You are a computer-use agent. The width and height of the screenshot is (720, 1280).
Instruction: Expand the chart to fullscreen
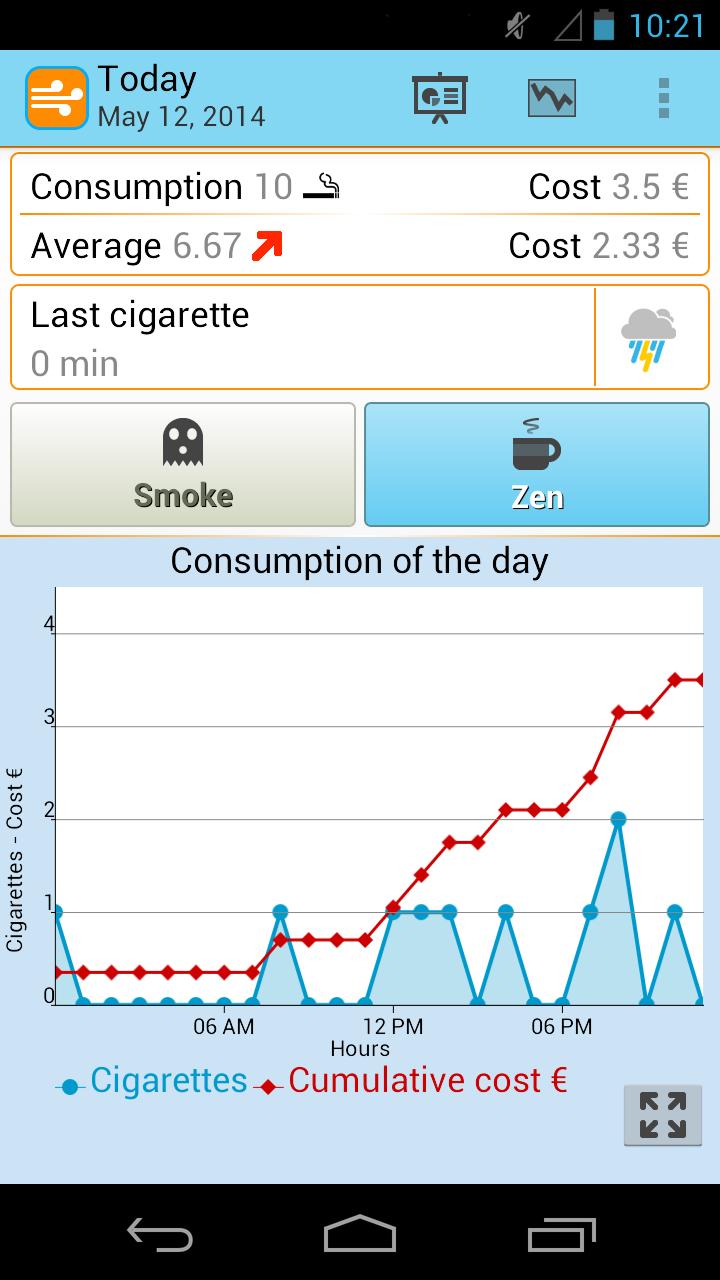[662, 1113]
